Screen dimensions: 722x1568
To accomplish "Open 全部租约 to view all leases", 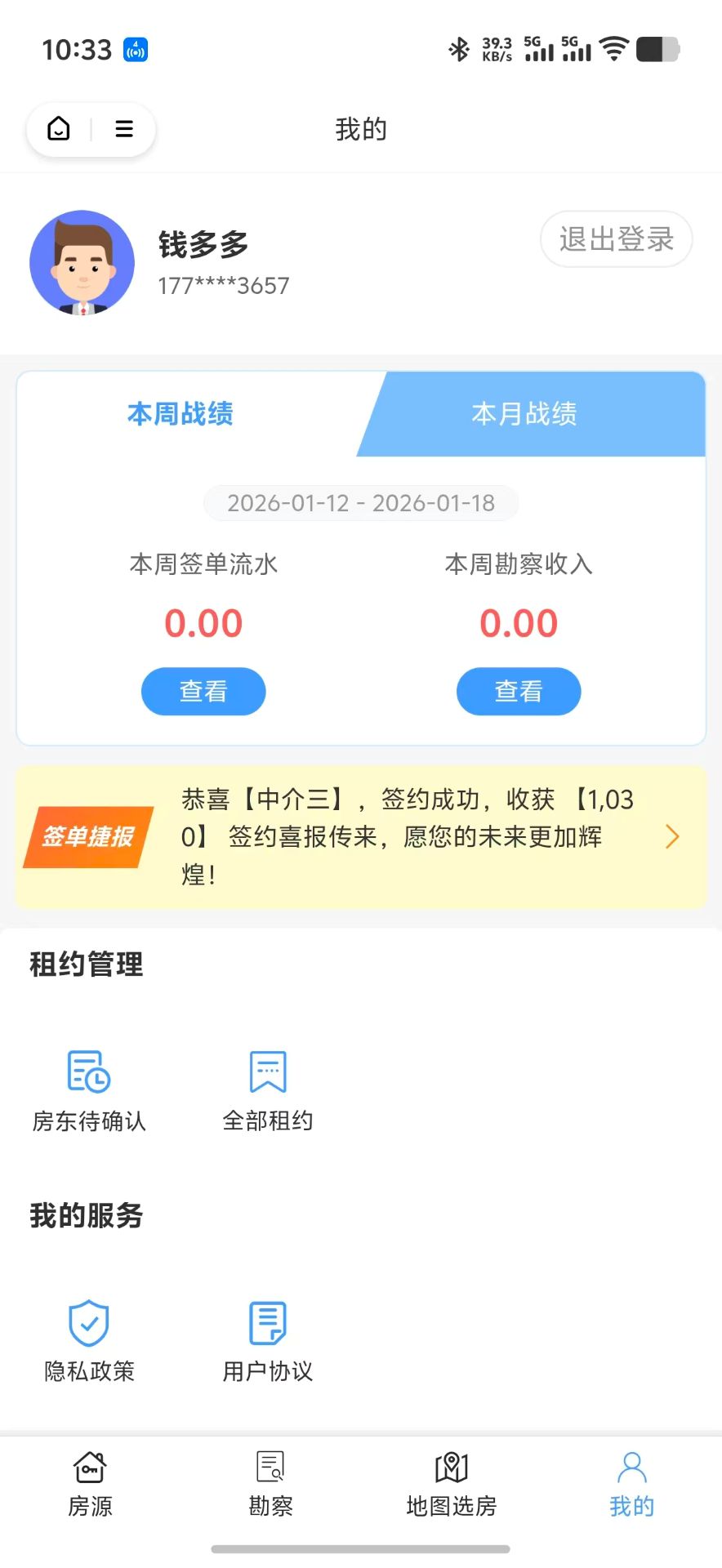I will [x=268, y=1090].
